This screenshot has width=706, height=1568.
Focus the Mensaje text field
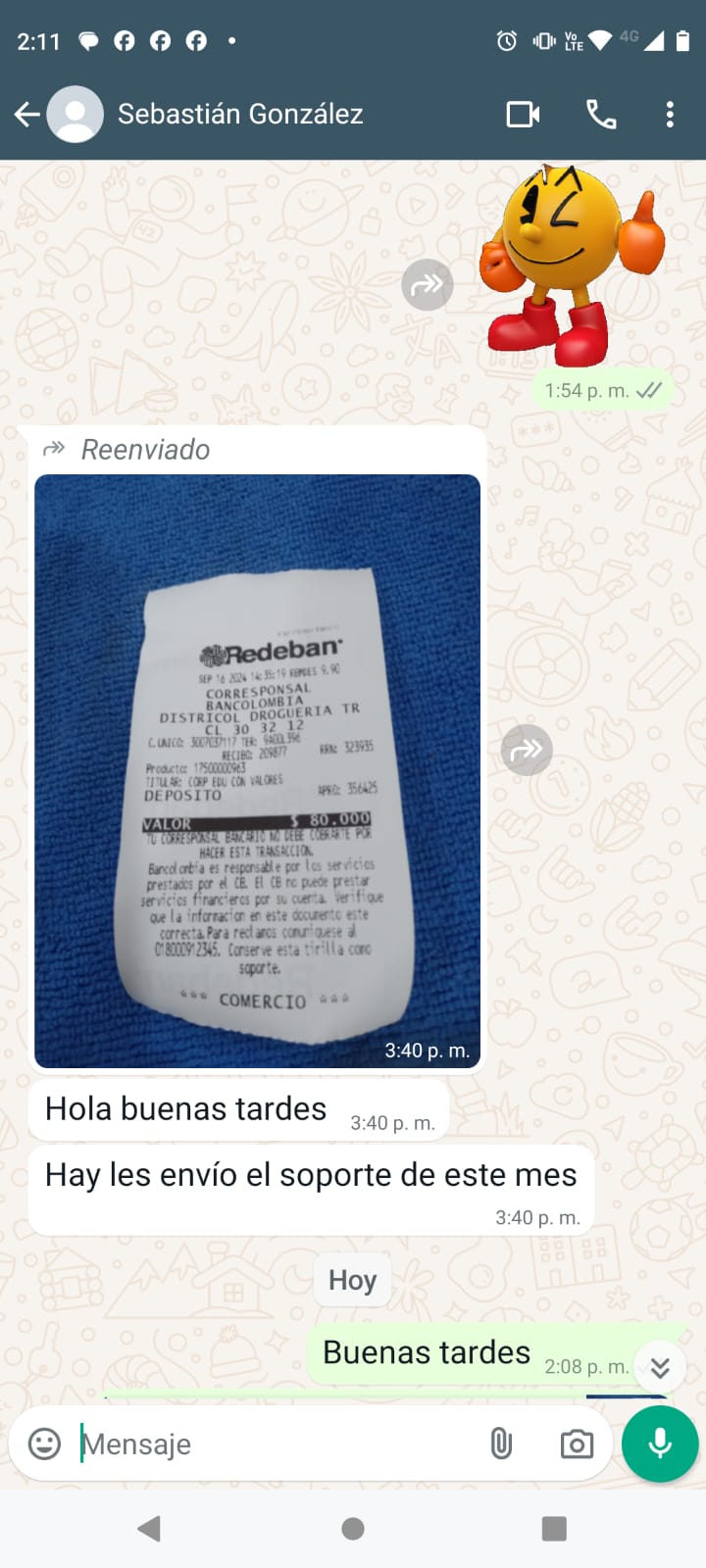tap(275, 1444)
